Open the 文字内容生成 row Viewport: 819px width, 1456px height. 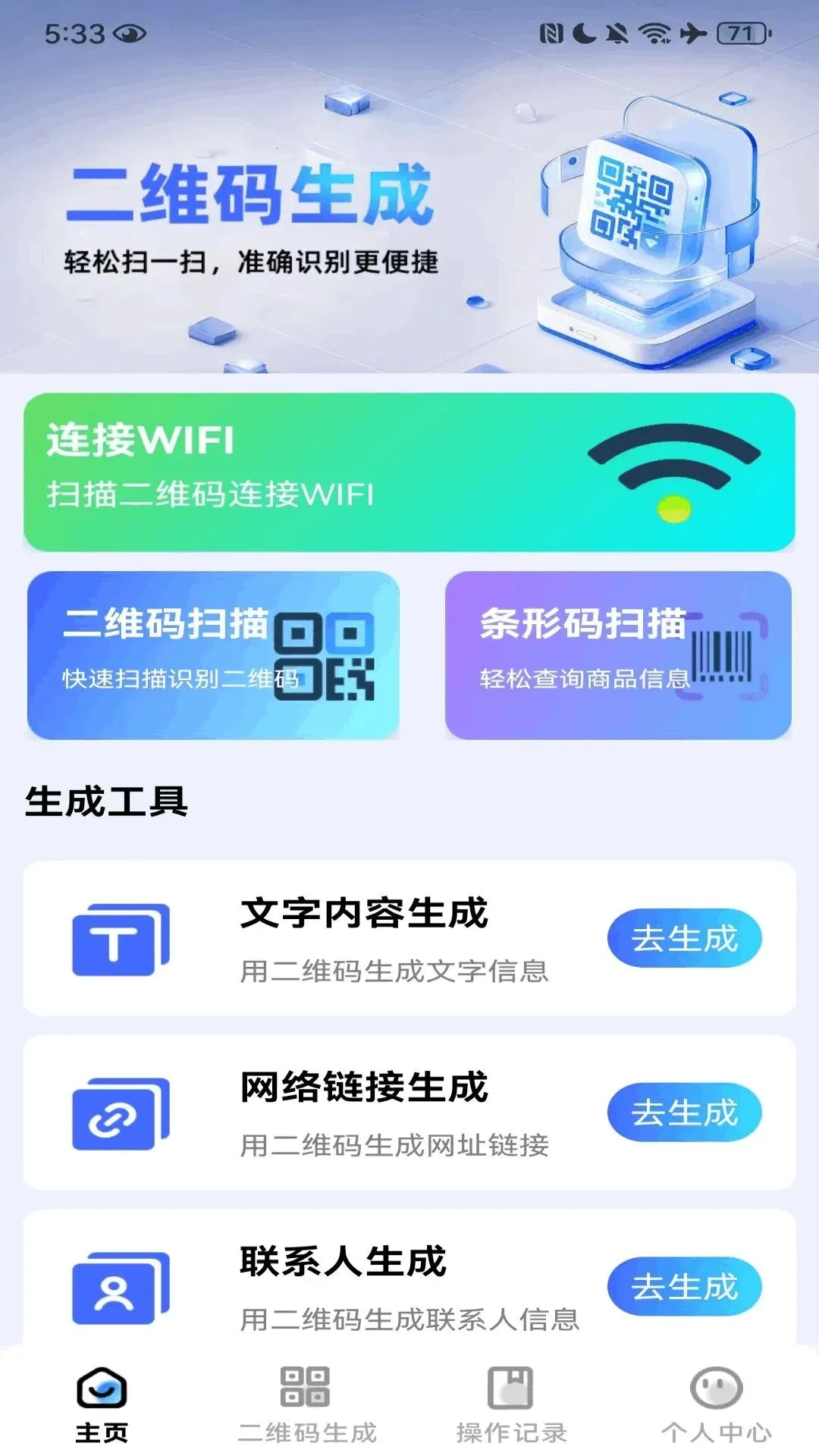(409, 938)
